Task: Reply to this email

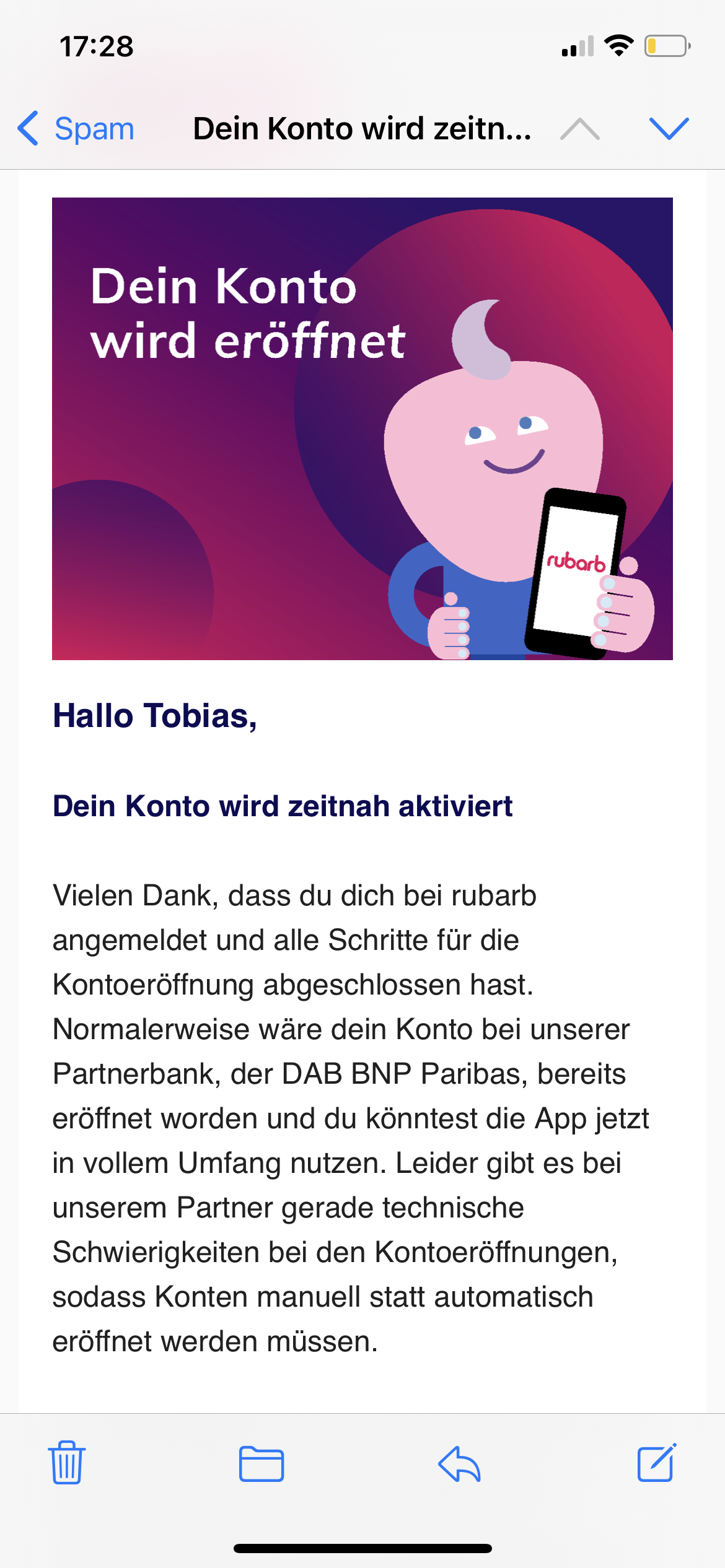Action: point(459,1464)
